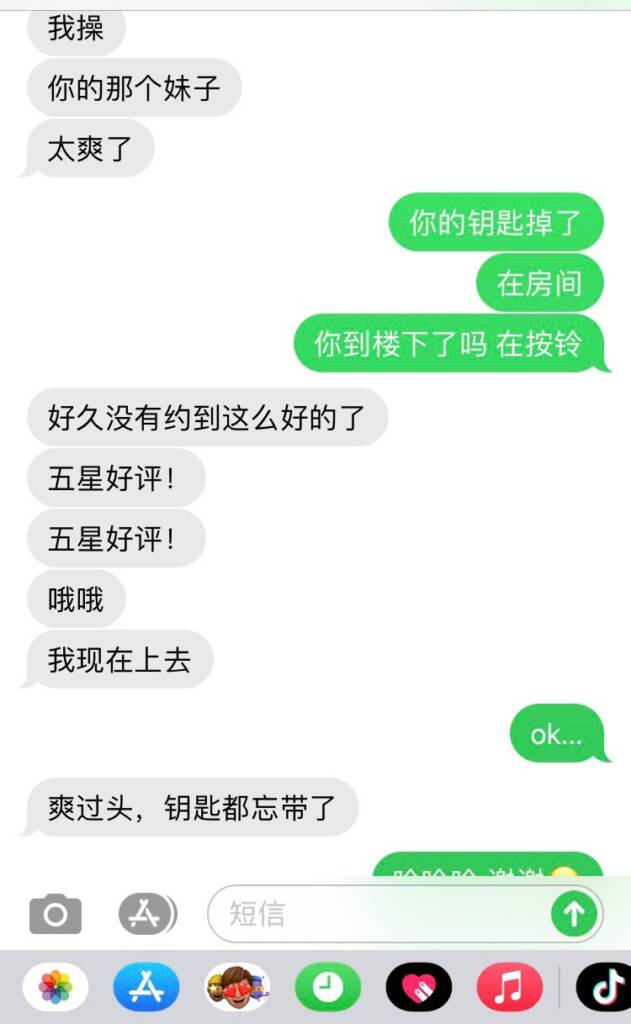This screenshot has width=631, height=1024.
Task: Open the TikTok app in the app strip
Action: click(x=604, y=988)
